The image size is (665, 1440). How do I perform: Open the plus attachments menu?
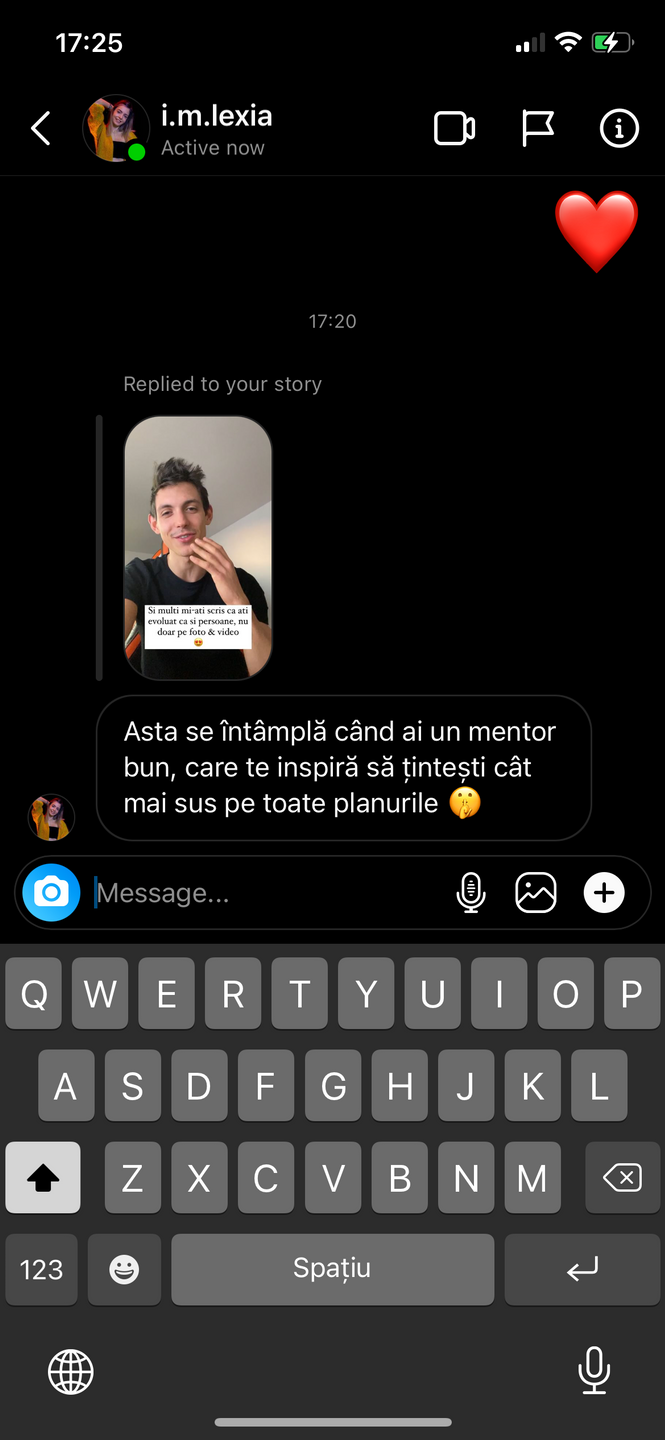[x=604, y=892]
